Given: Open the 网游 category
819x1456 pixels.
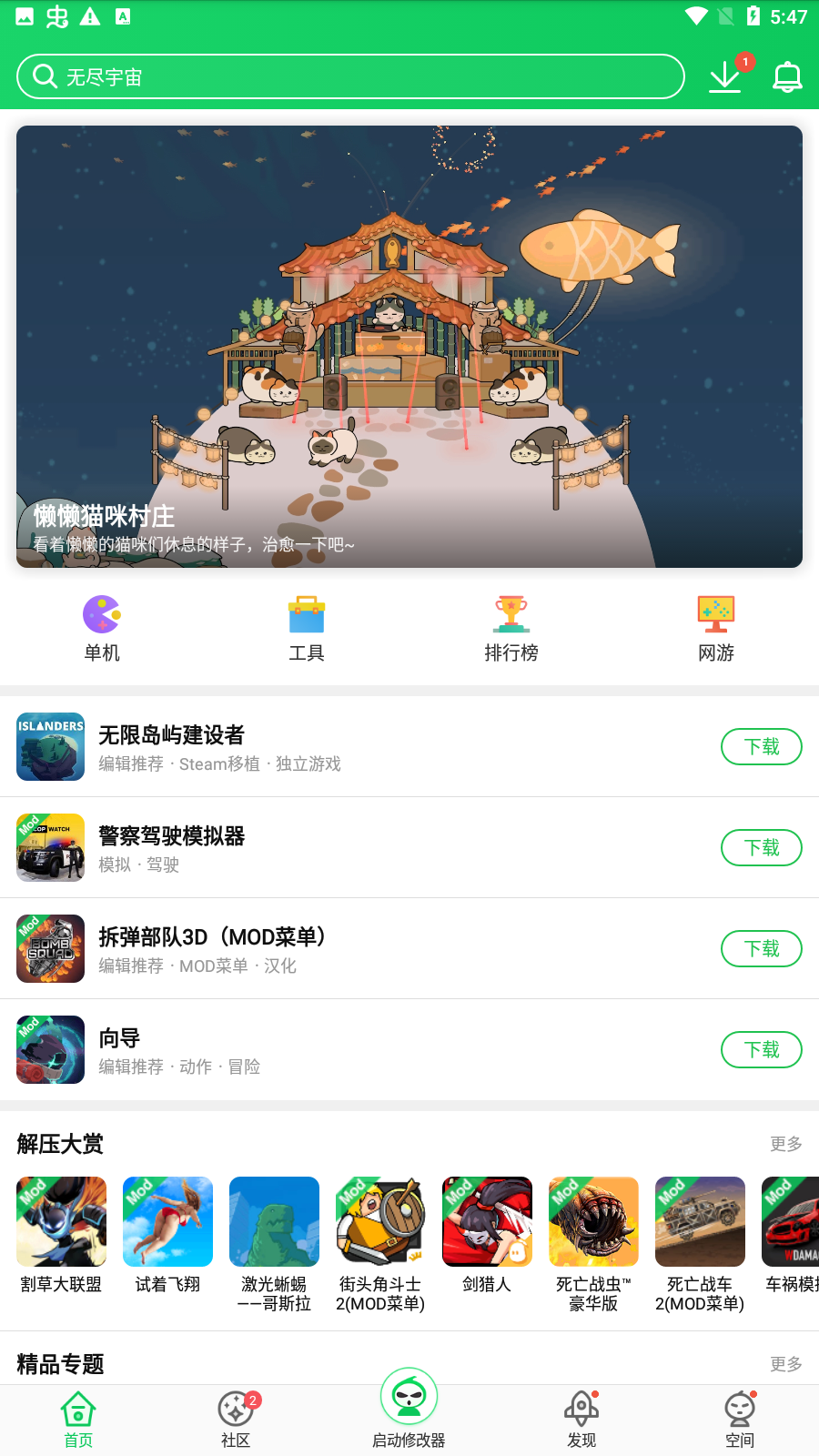Looking at the screenshot, I should coord(716,628).
